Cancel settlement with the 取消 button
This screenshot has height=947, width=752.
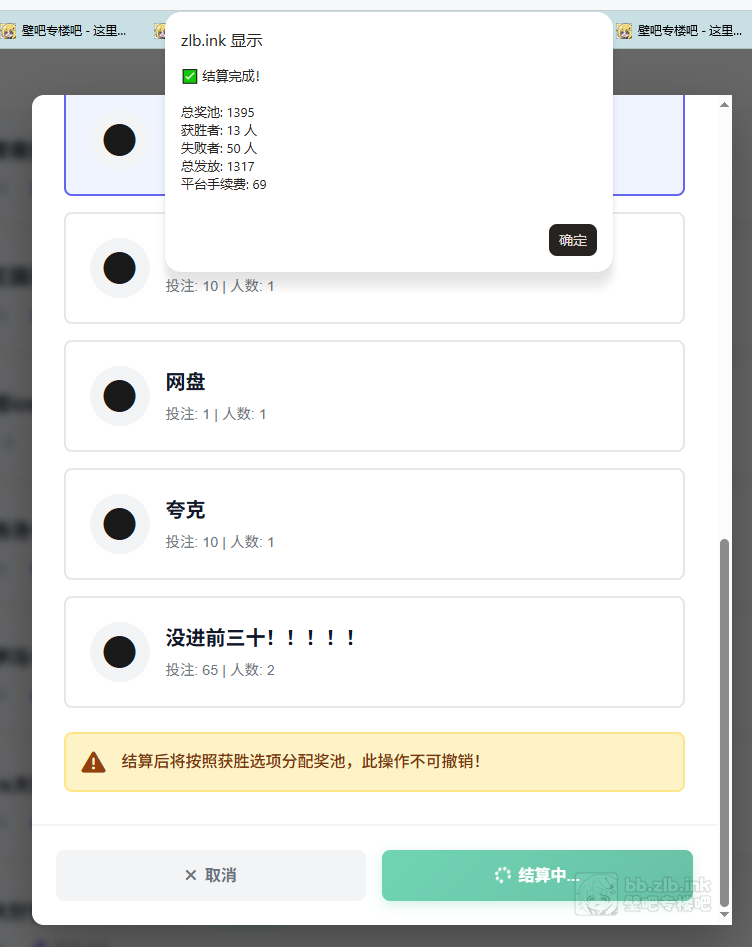(x=211, y=875)
